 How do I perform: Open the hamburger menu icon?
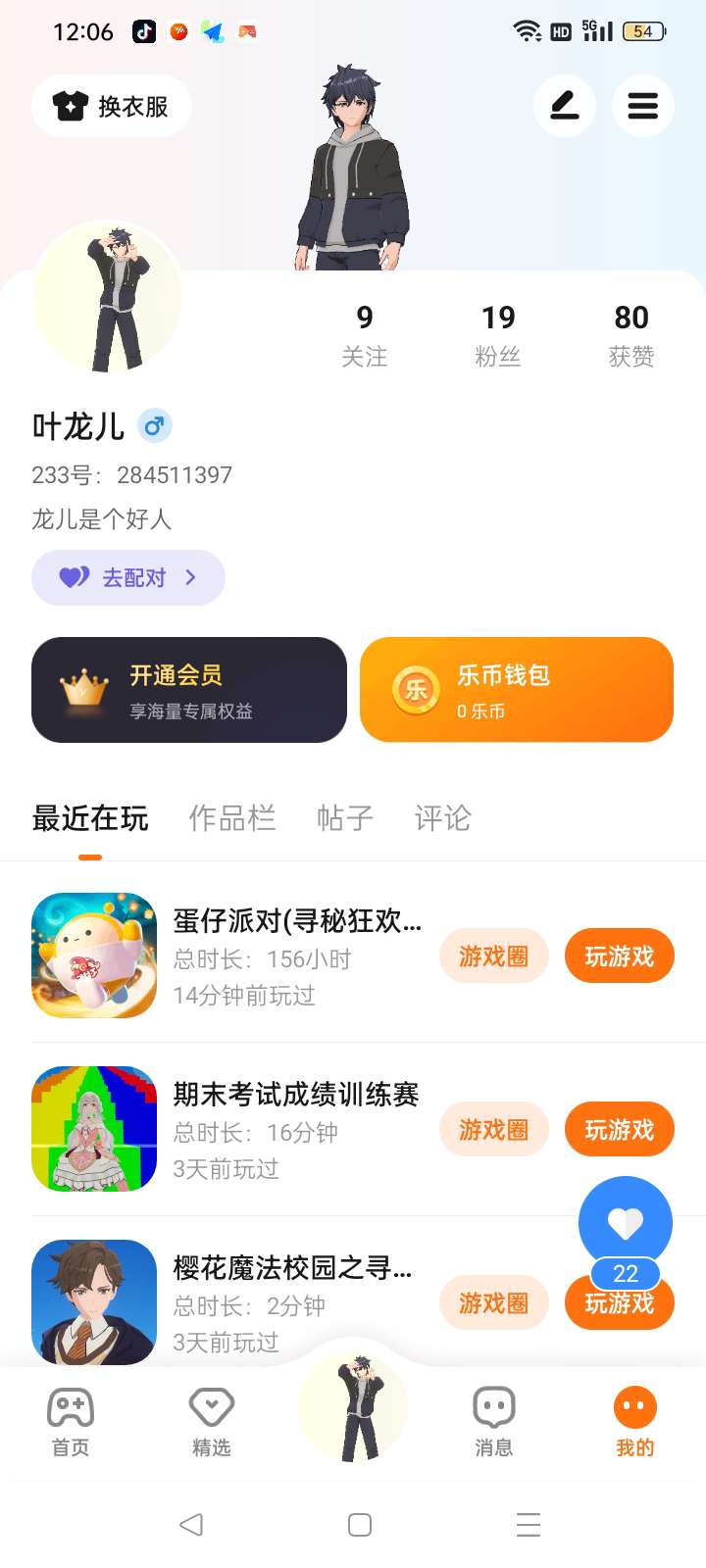(643, 106)
